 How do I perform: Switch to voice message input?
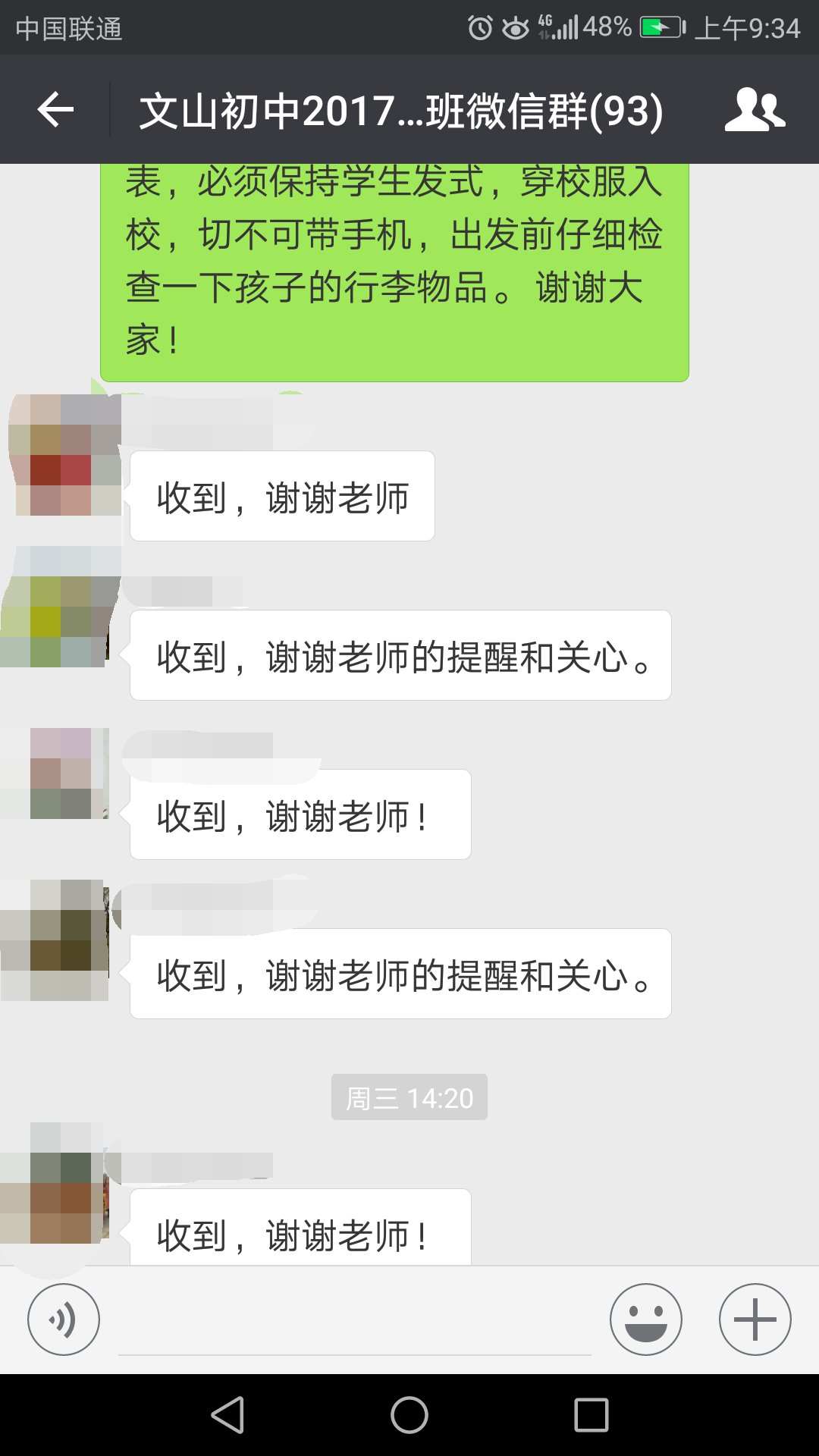click(x=64, y=1319)
